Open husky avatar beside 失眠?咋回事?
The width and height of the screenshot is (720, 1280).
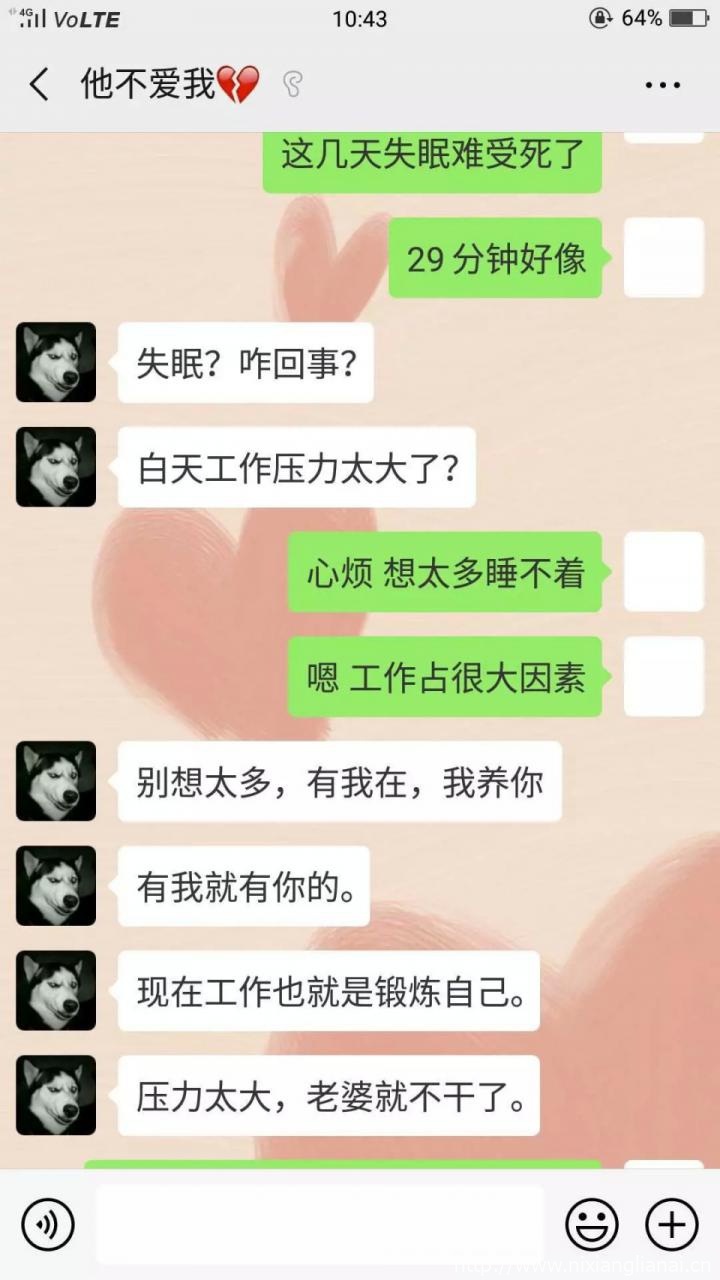(x=56, y=362)
